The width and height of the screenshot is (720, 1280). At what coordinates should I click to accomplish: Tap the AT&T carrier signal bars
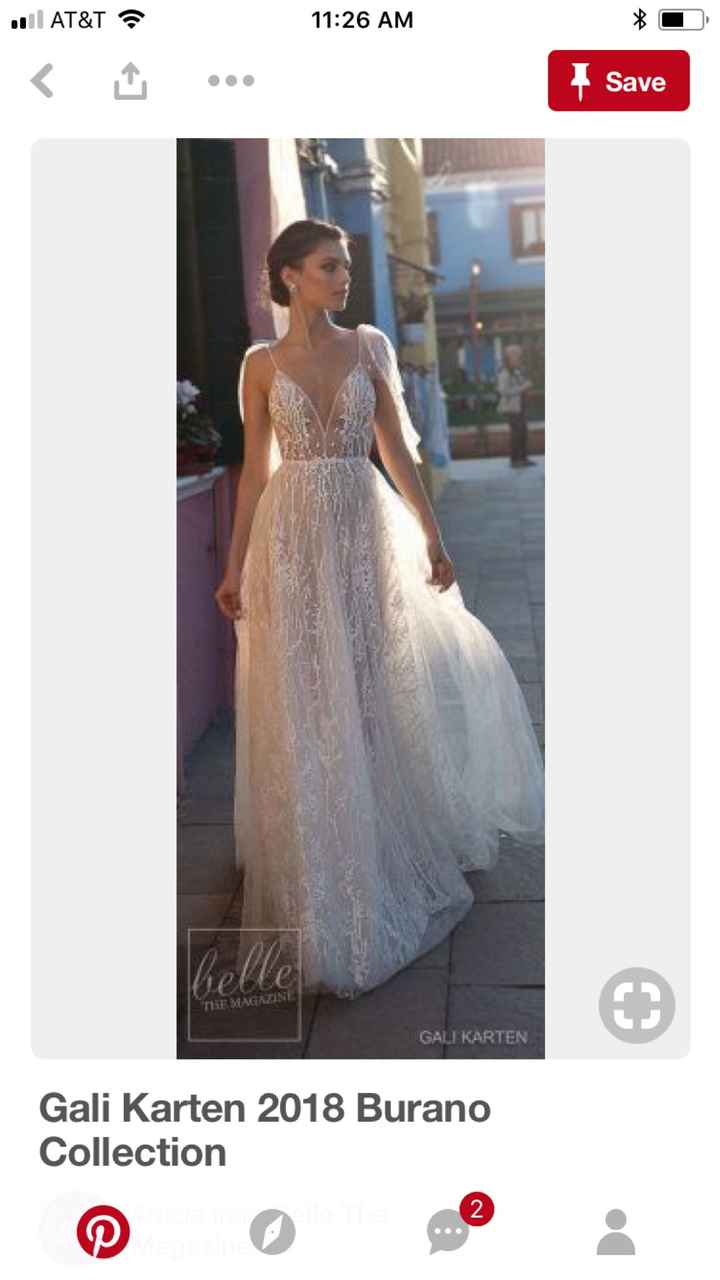coord(24,17)
